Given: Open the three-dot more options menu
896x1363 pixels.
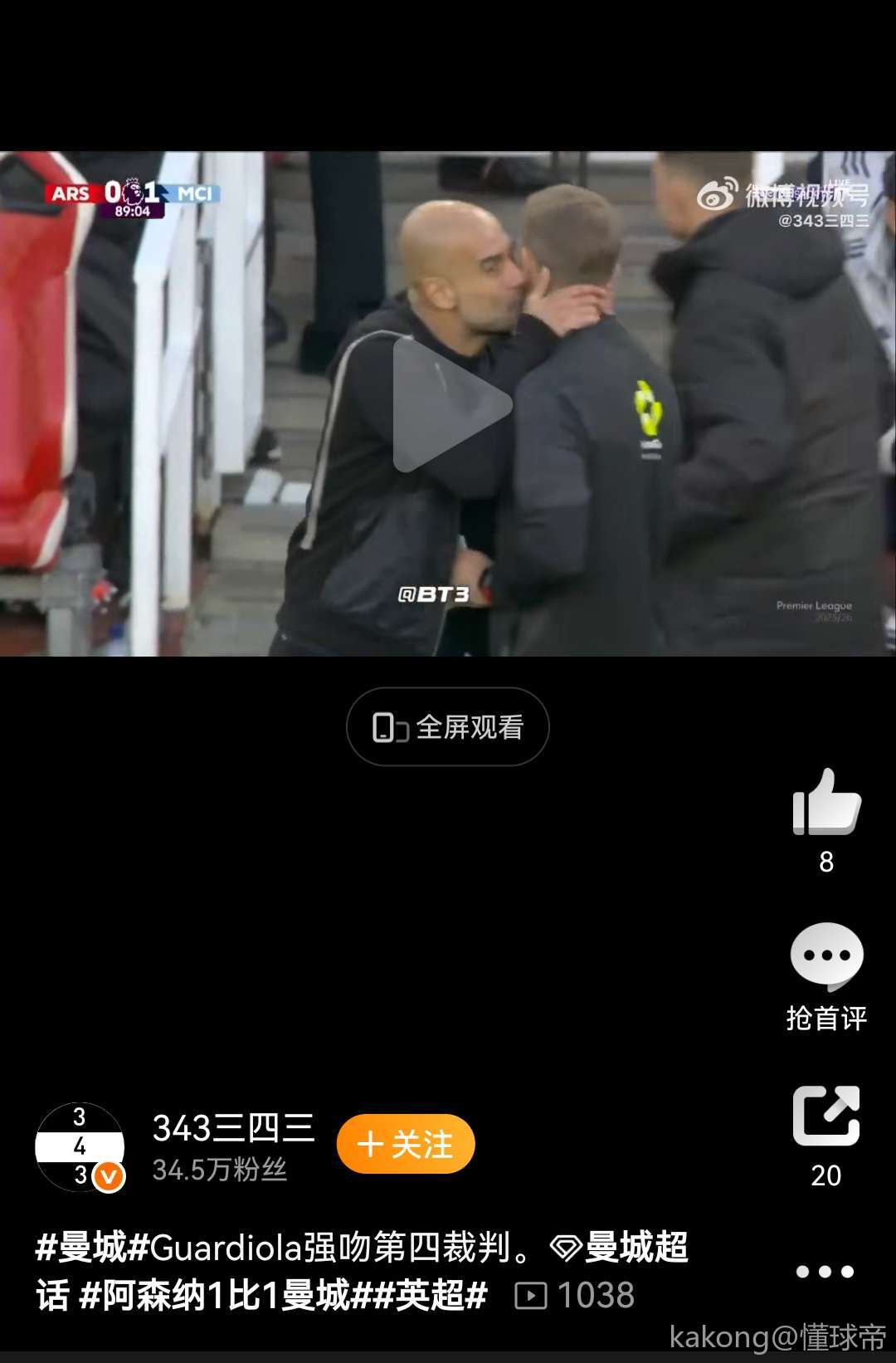Looking at the screenshot, I should pos(825,1272).
